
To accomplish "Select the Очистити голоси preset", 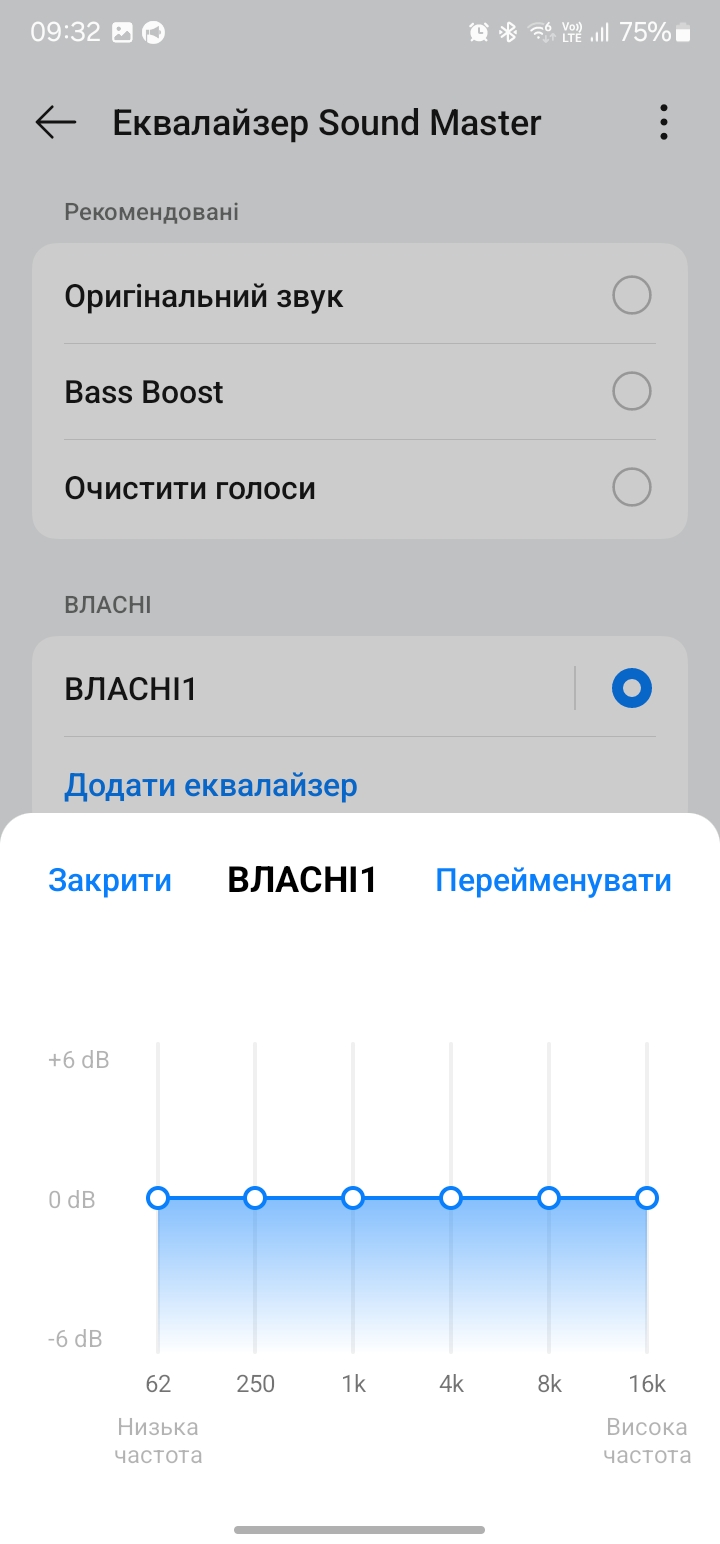I will 631,488.
